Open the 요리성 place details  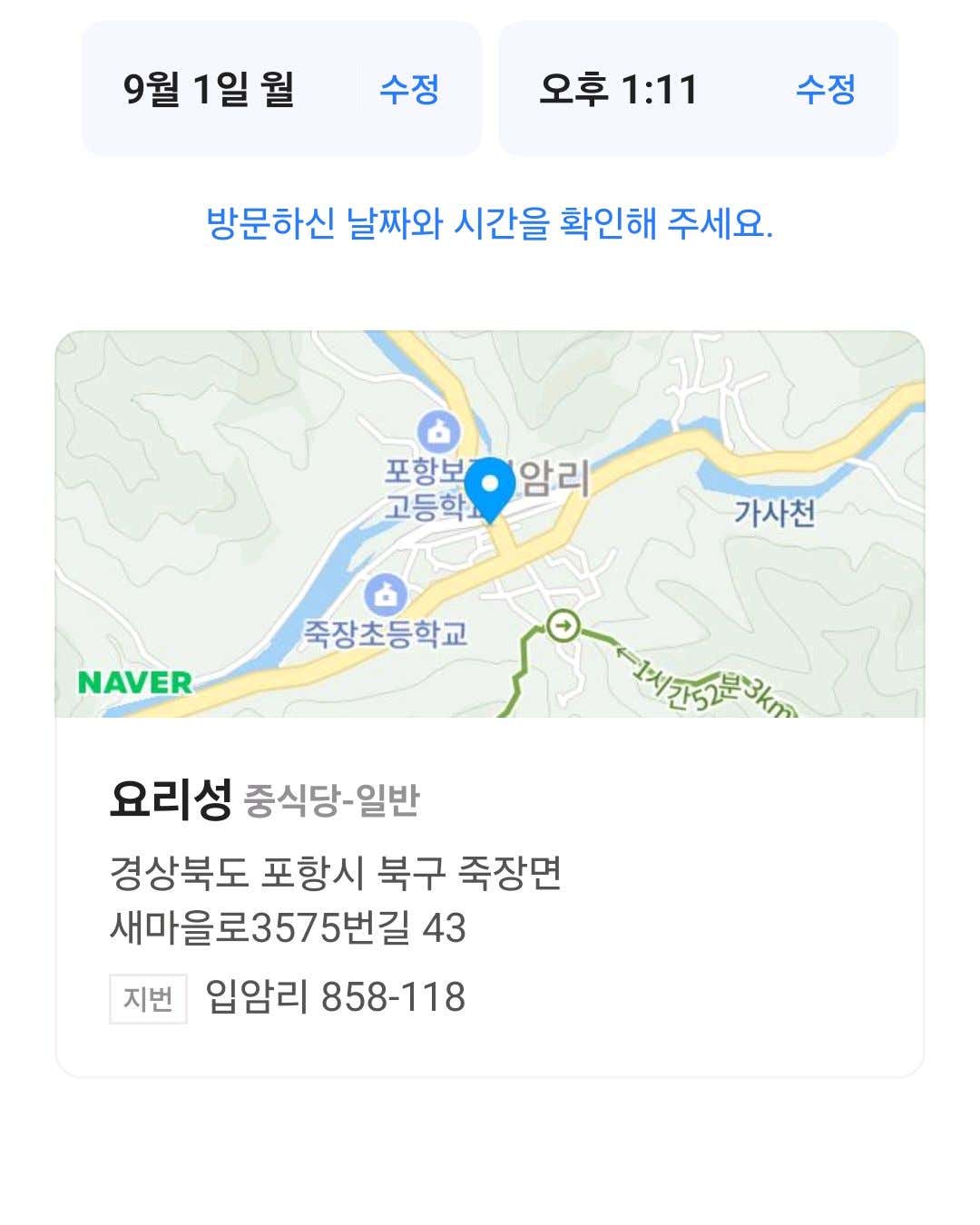tap(171, 799)
